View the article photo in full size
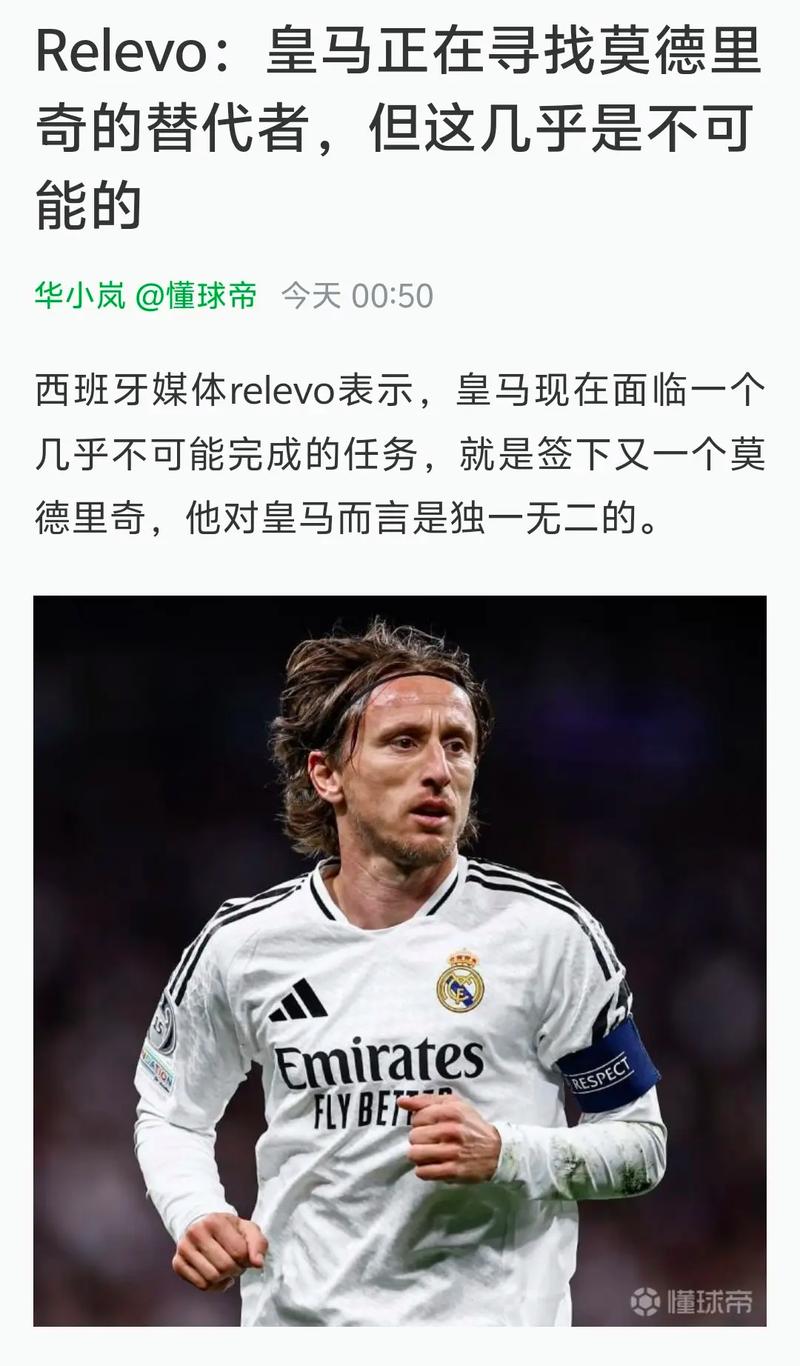800x1366 pixels. point(400,960)
